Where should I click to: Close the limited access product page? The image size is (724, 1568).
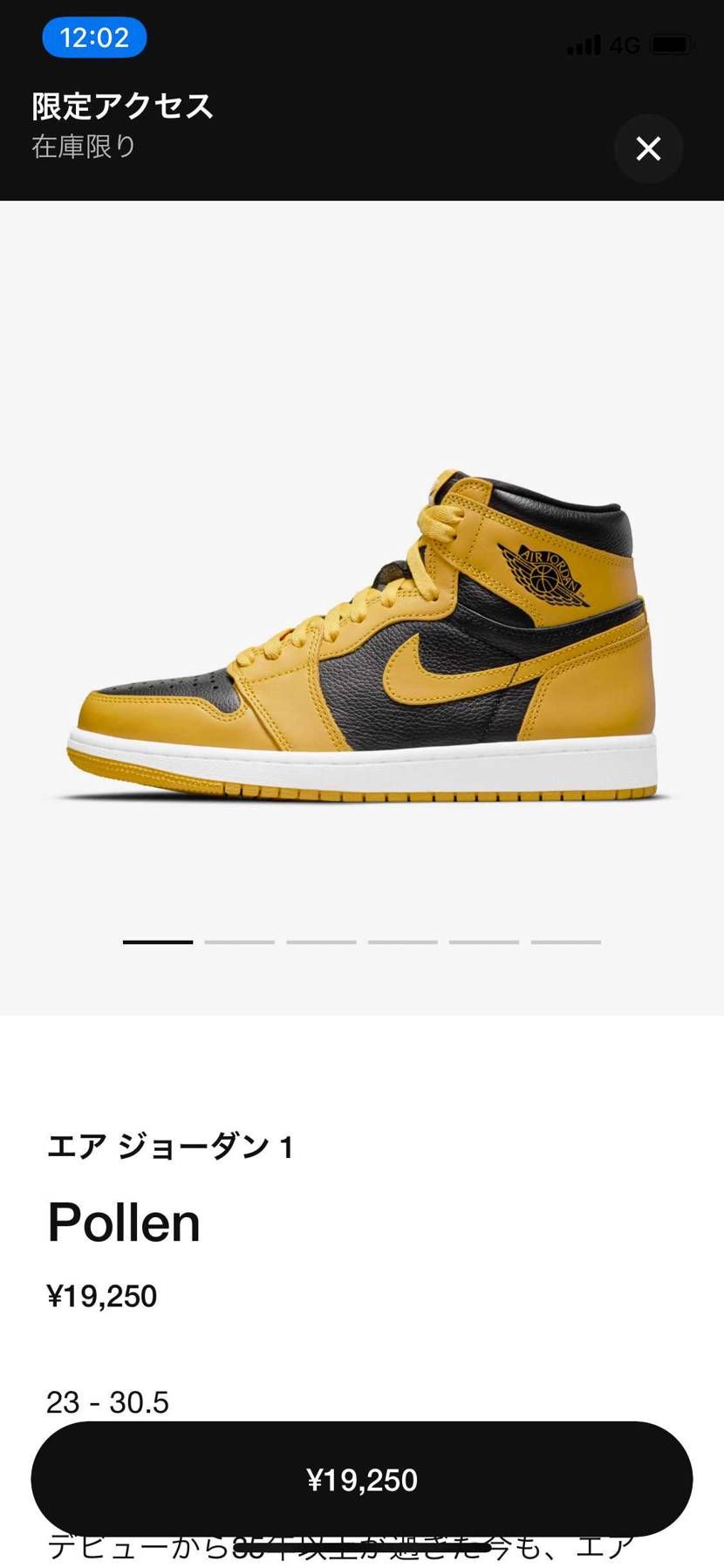(648, 148)
